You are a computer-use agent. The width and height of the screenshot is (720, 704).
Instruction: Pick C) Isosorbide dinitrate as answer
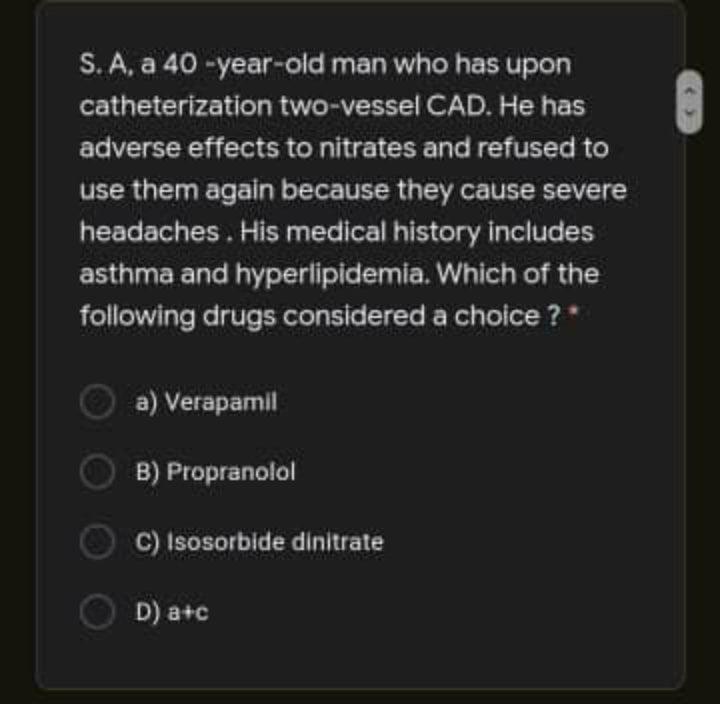97,542
